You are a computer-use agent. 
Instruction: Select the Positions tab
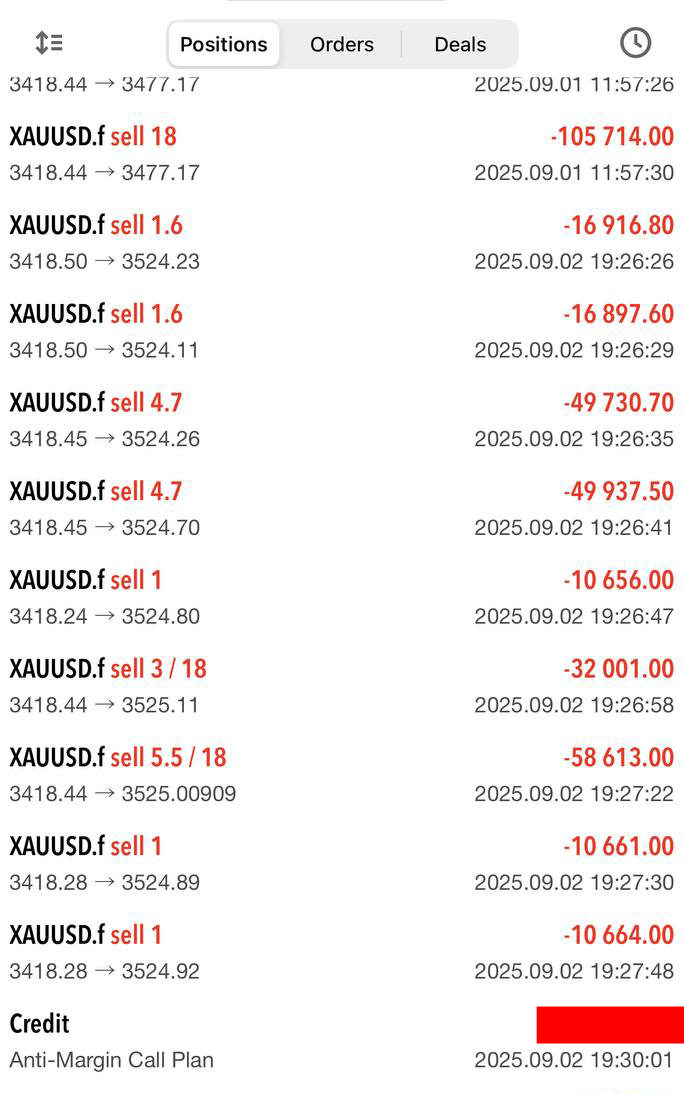pos(223,44)
